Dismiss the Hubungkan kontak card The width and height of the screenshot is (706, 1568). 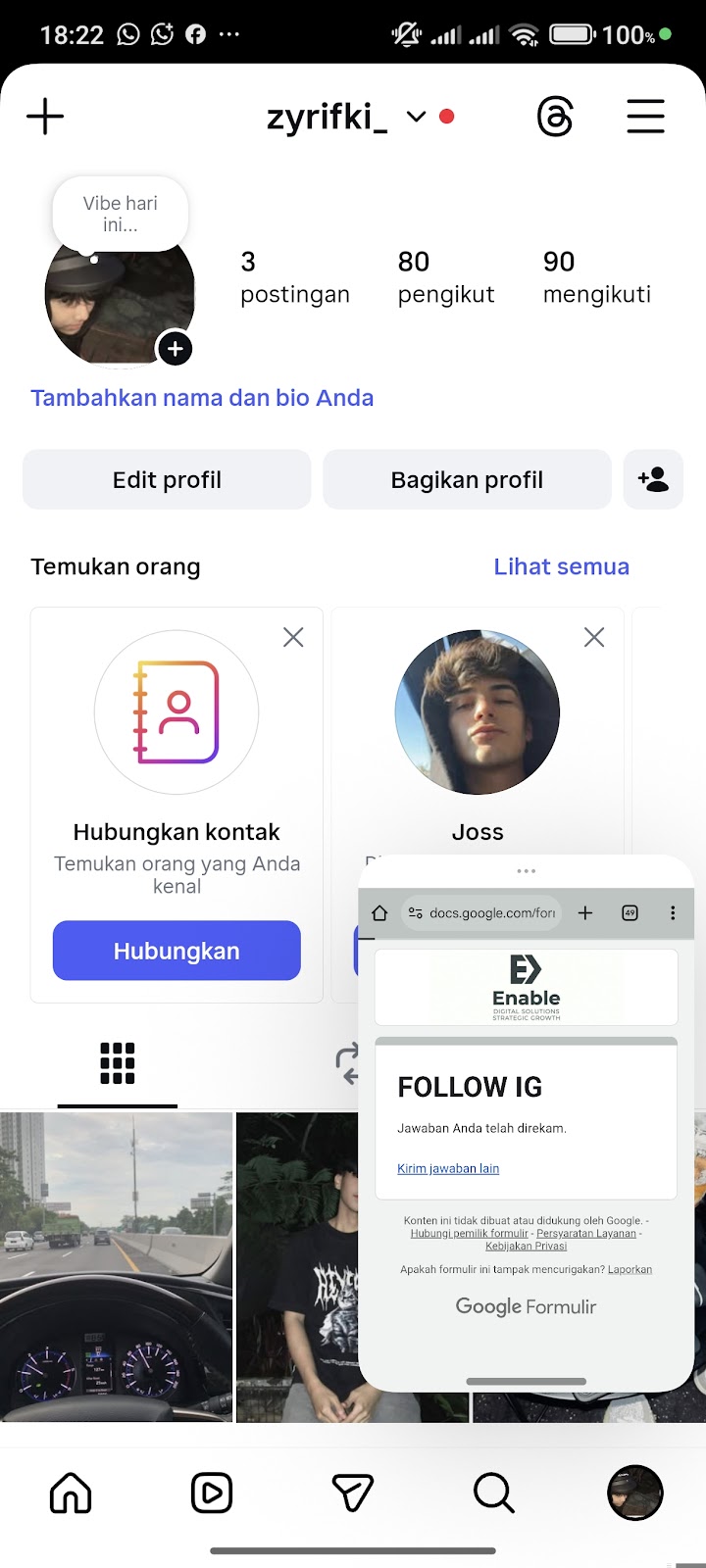point(293,638)
